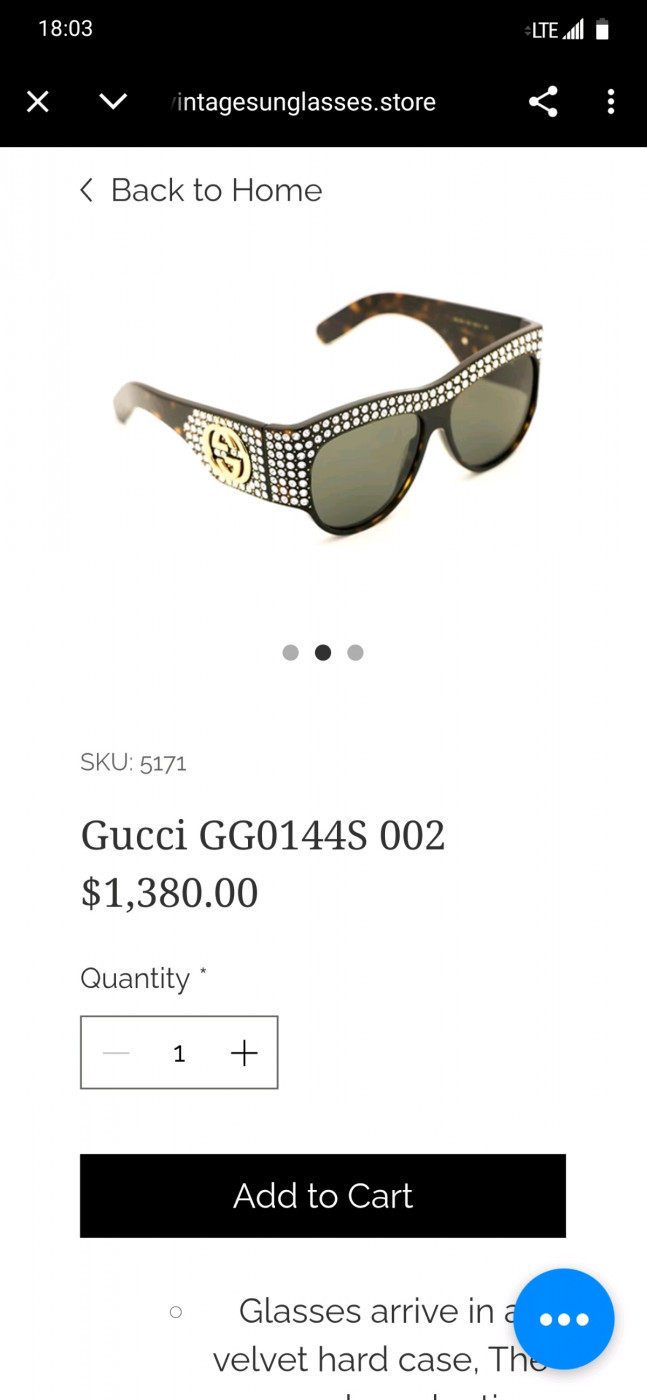Add to Cart

click(323, 1195)
